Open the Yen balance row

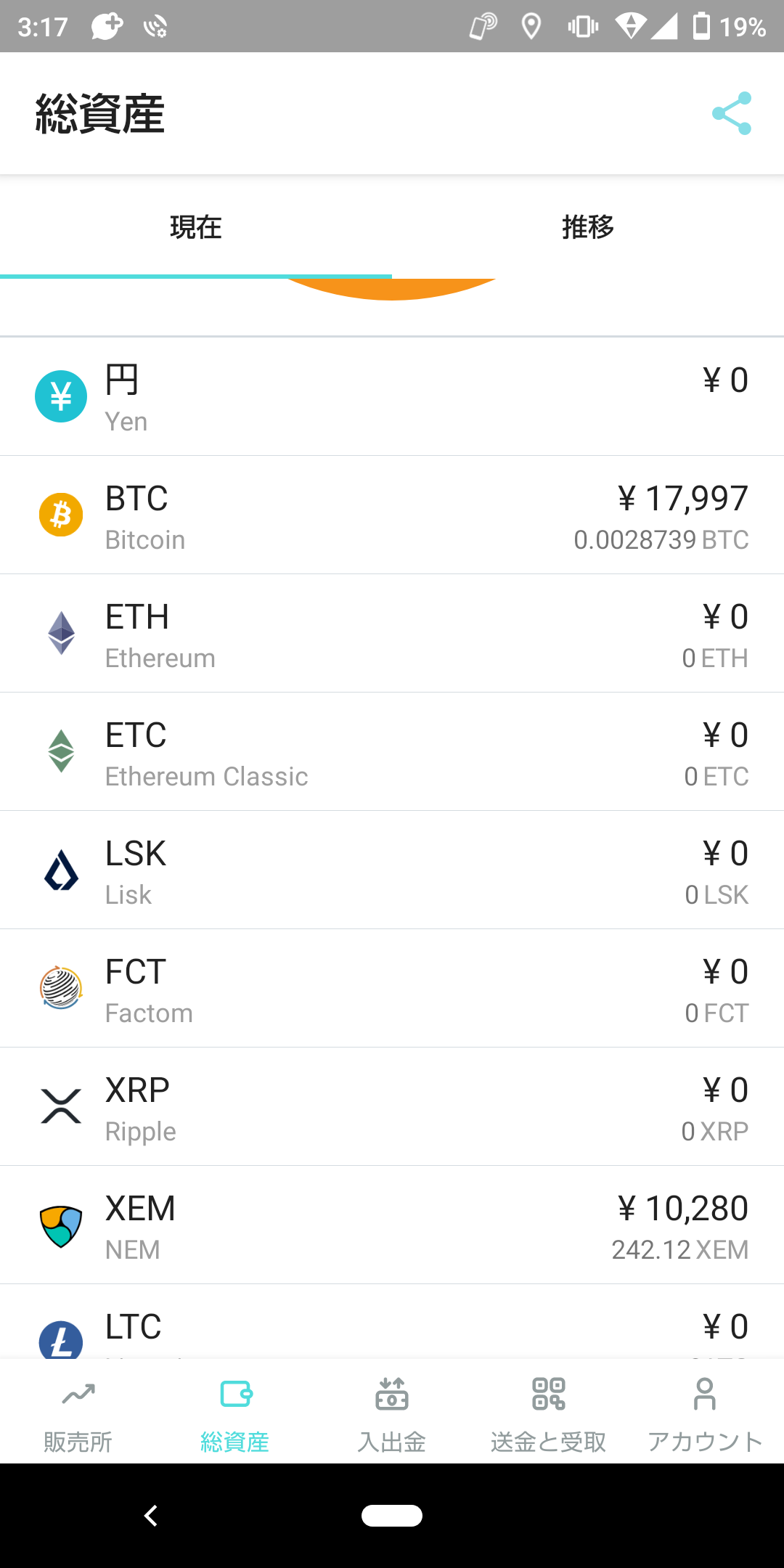point(392,397)
